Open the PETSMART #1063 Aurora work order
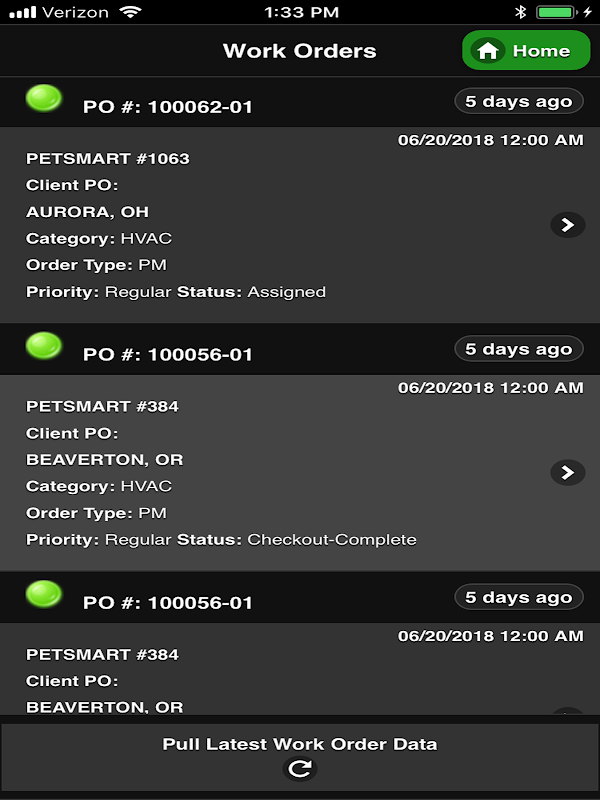The width and height of the screenshot is (600, 800). [x=567, y=225]
